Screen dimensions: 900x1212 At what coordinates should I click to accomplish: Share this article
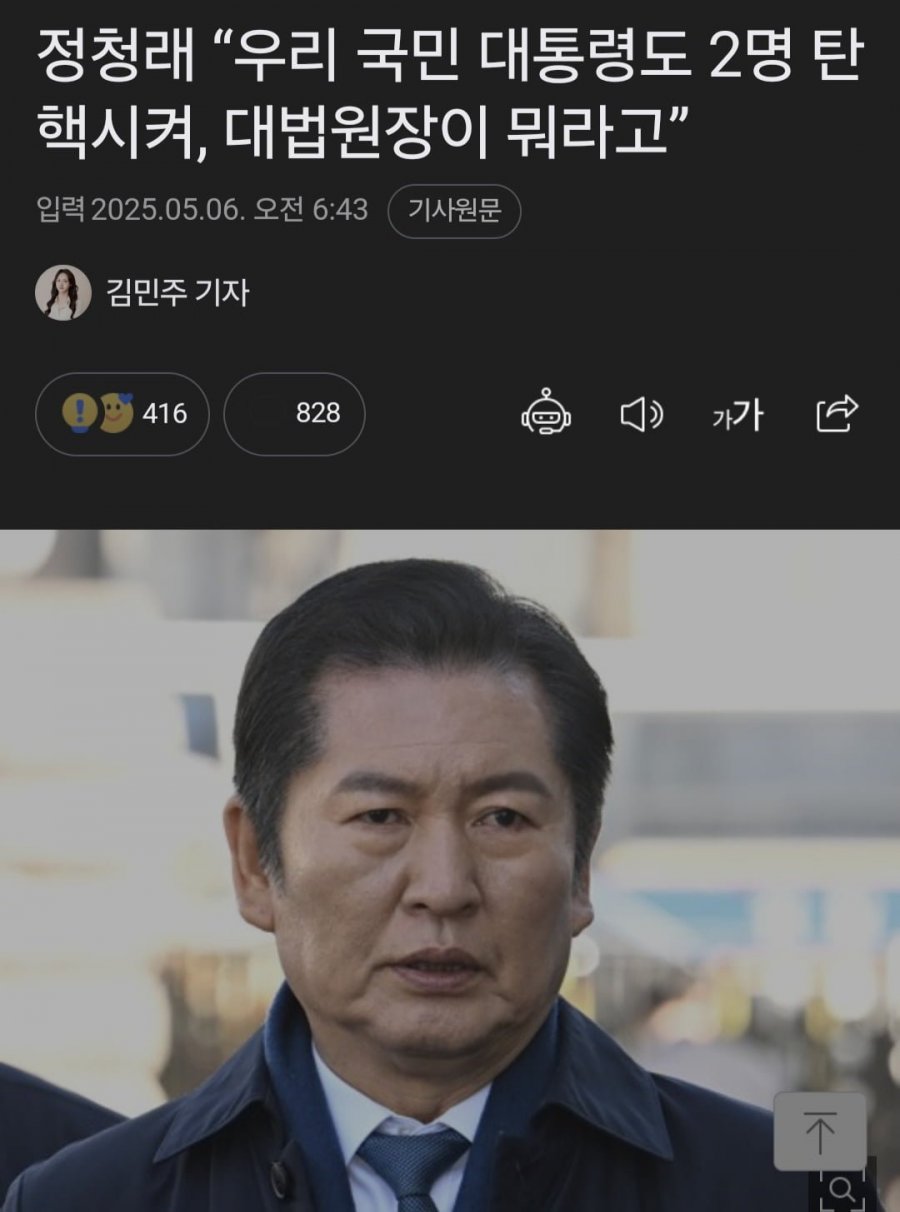click(837, 413)
